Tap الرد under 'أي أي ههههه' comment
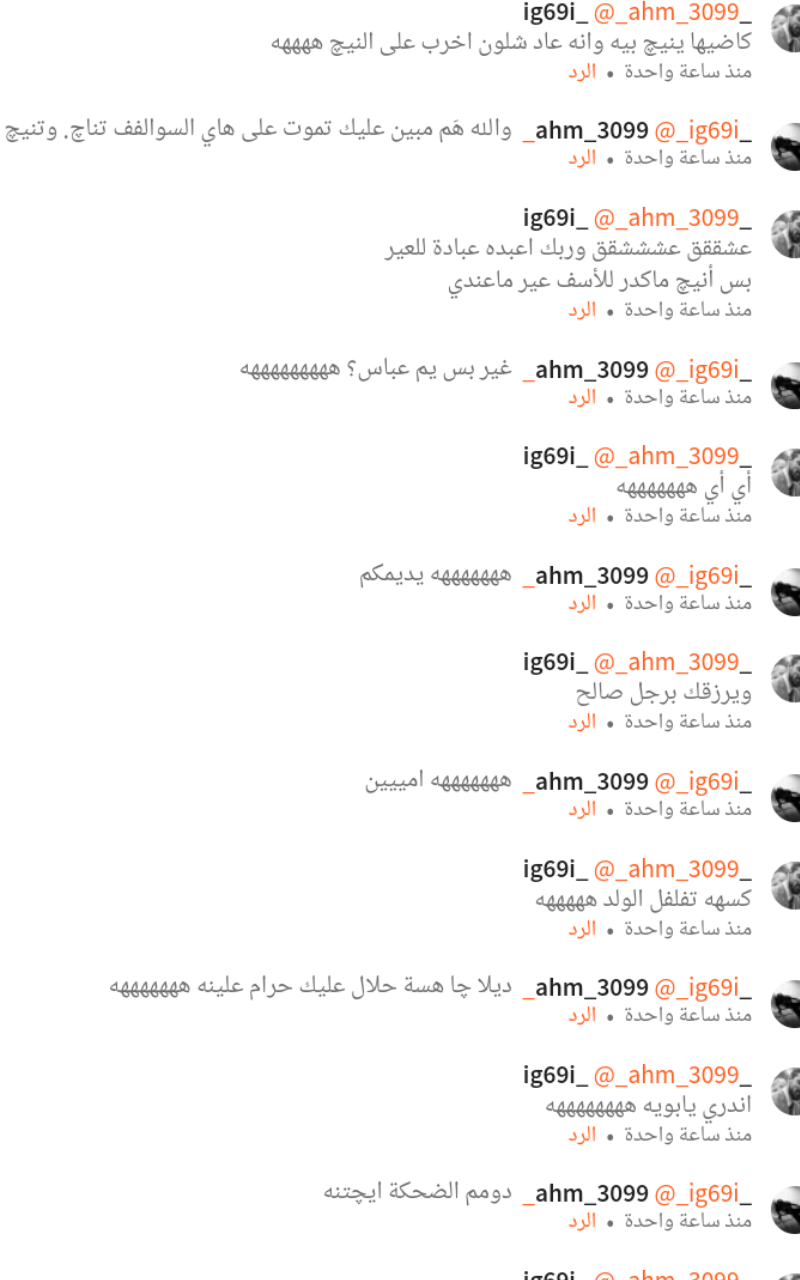This screenshot has height=1280, width=800. 582,516
